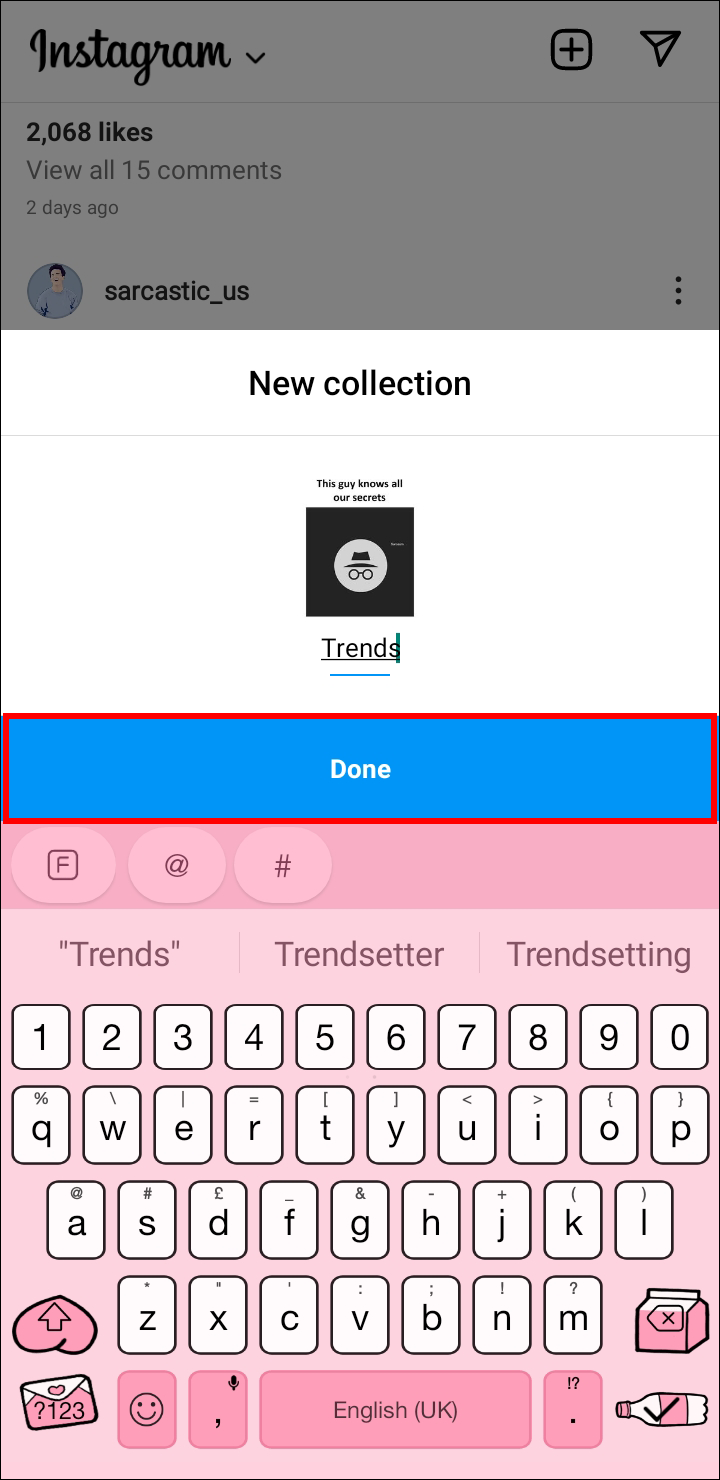Select the quoted "Trends" suggestion
Viewport: 720px width, 1480px height.
coord(120,954)
